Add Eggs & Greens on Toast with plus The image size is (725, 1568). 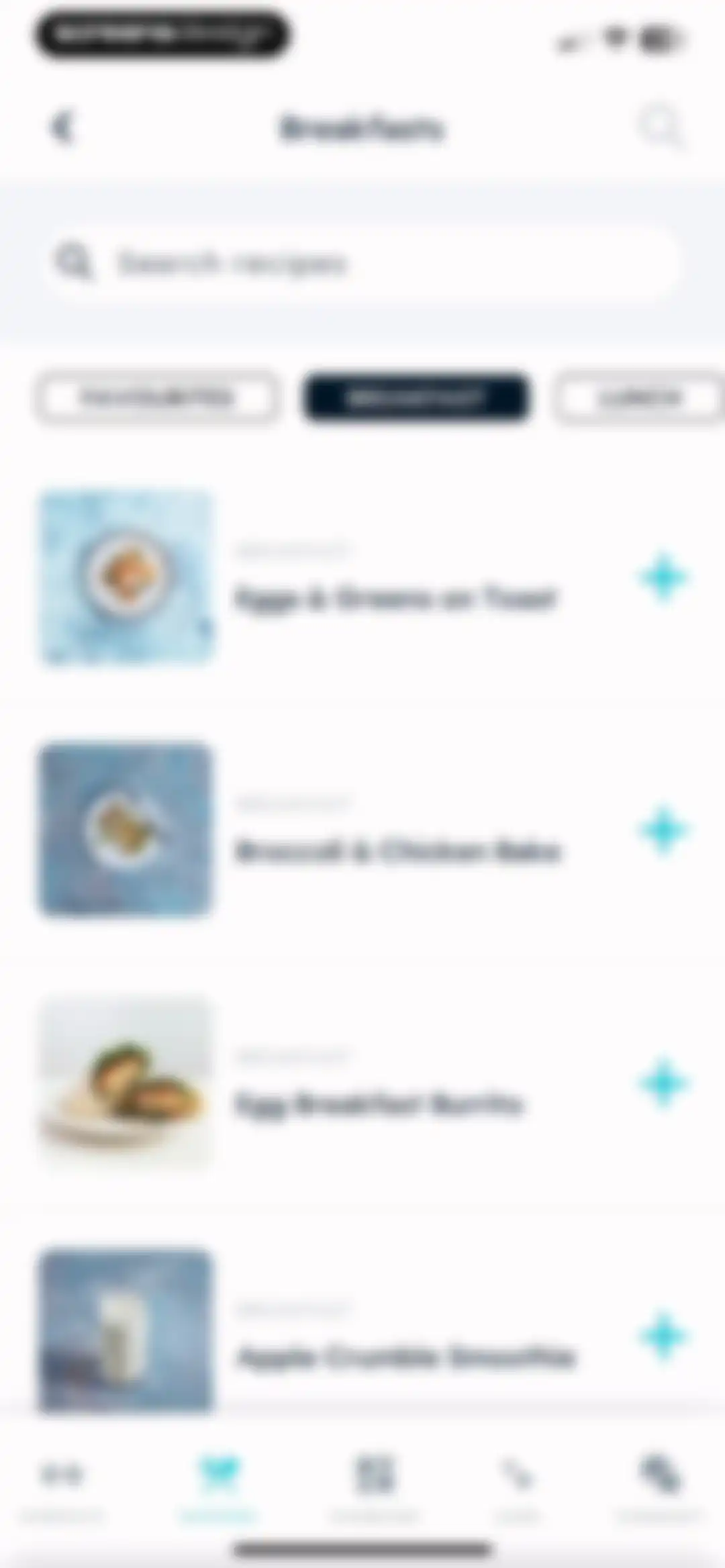click(663, 577)
